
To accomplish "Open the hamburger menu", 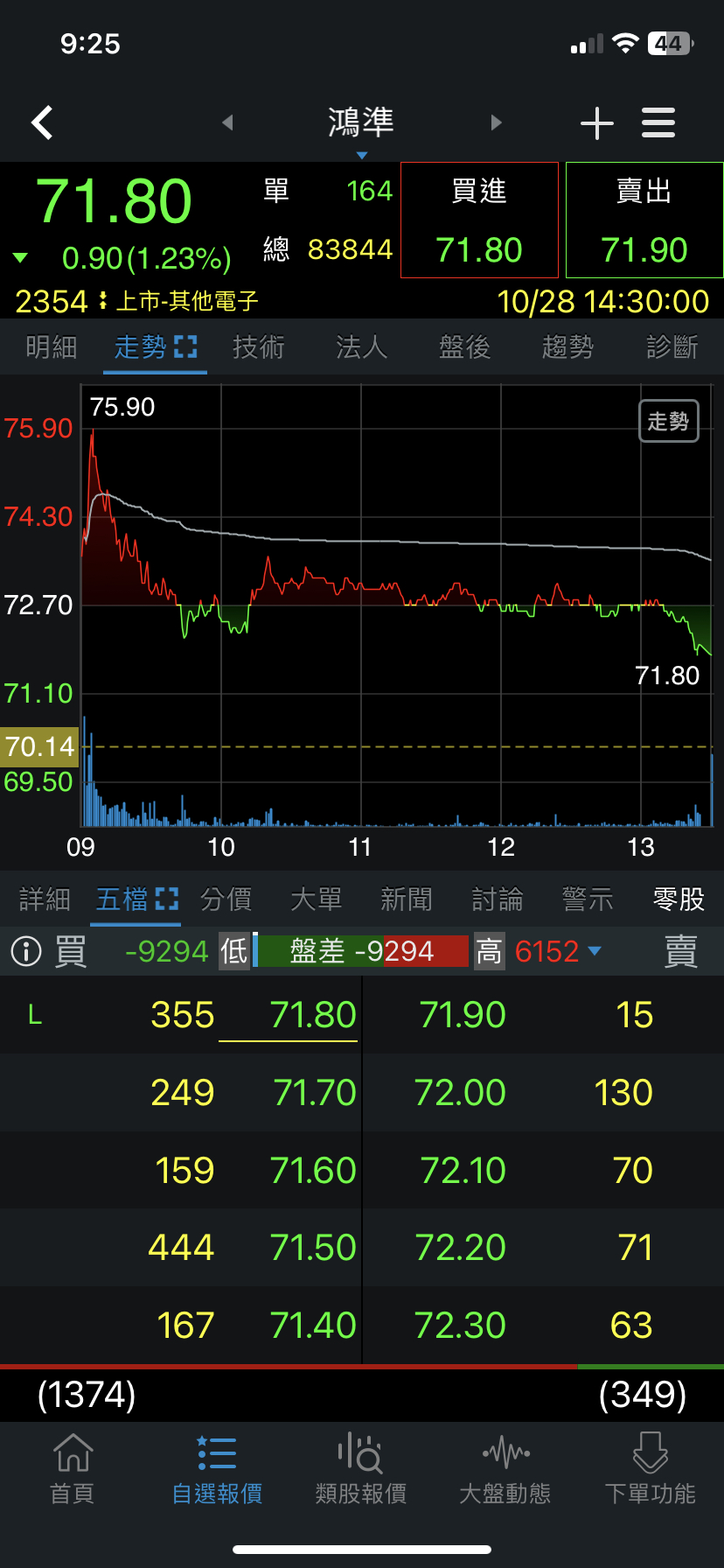I will coord(658,123).
